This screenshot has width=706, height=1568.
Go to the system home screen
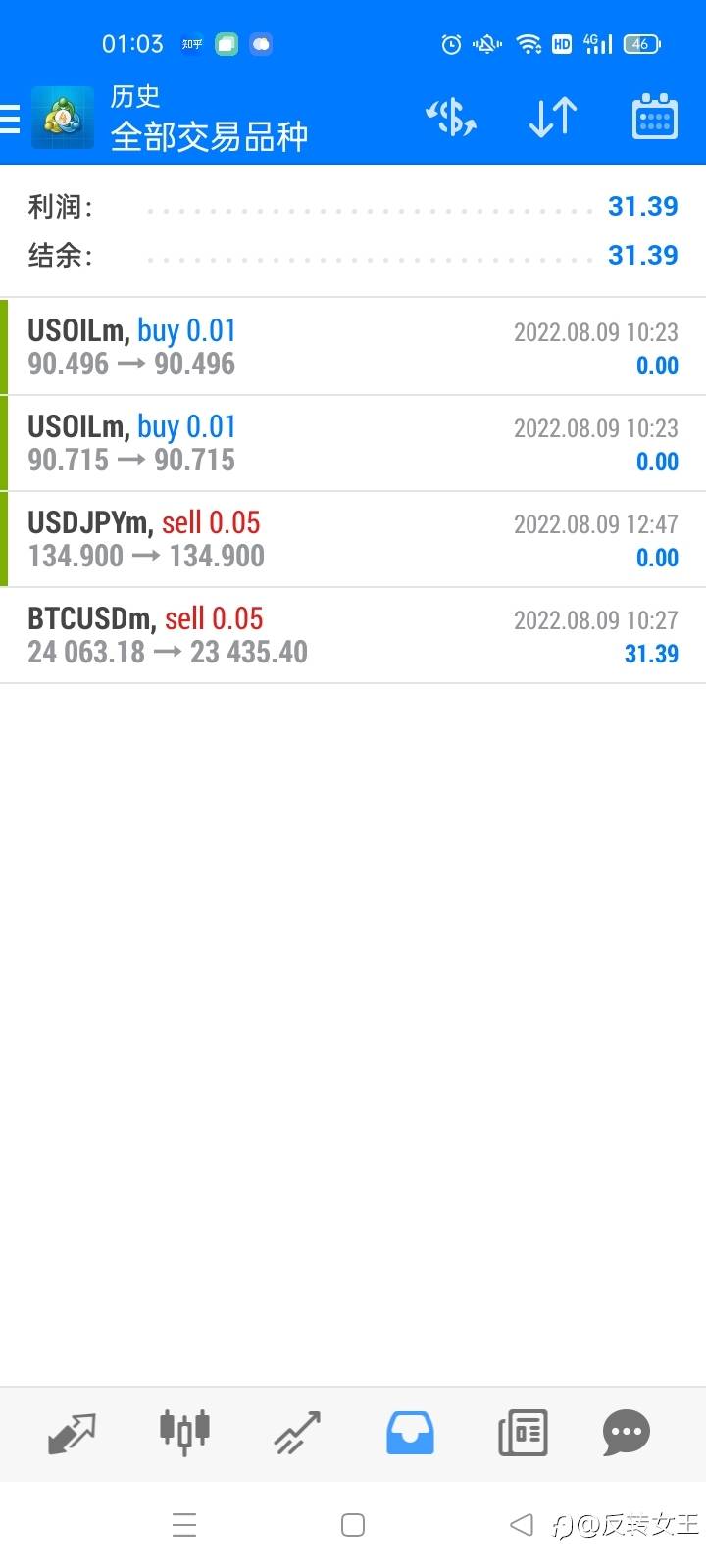click(353, 1525)
